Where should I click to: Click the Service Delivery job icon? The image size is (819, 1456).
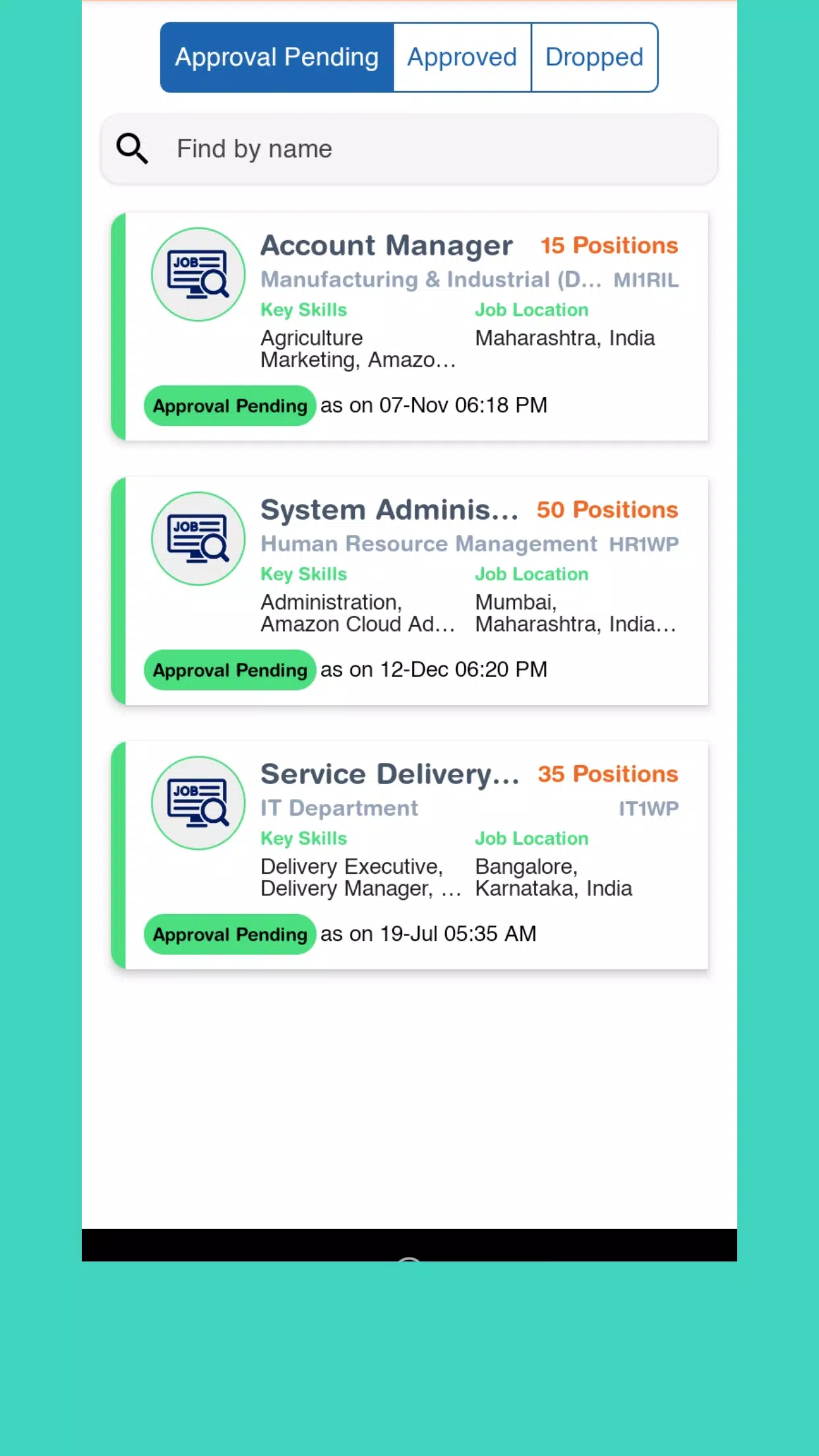[x=198, y=803]
